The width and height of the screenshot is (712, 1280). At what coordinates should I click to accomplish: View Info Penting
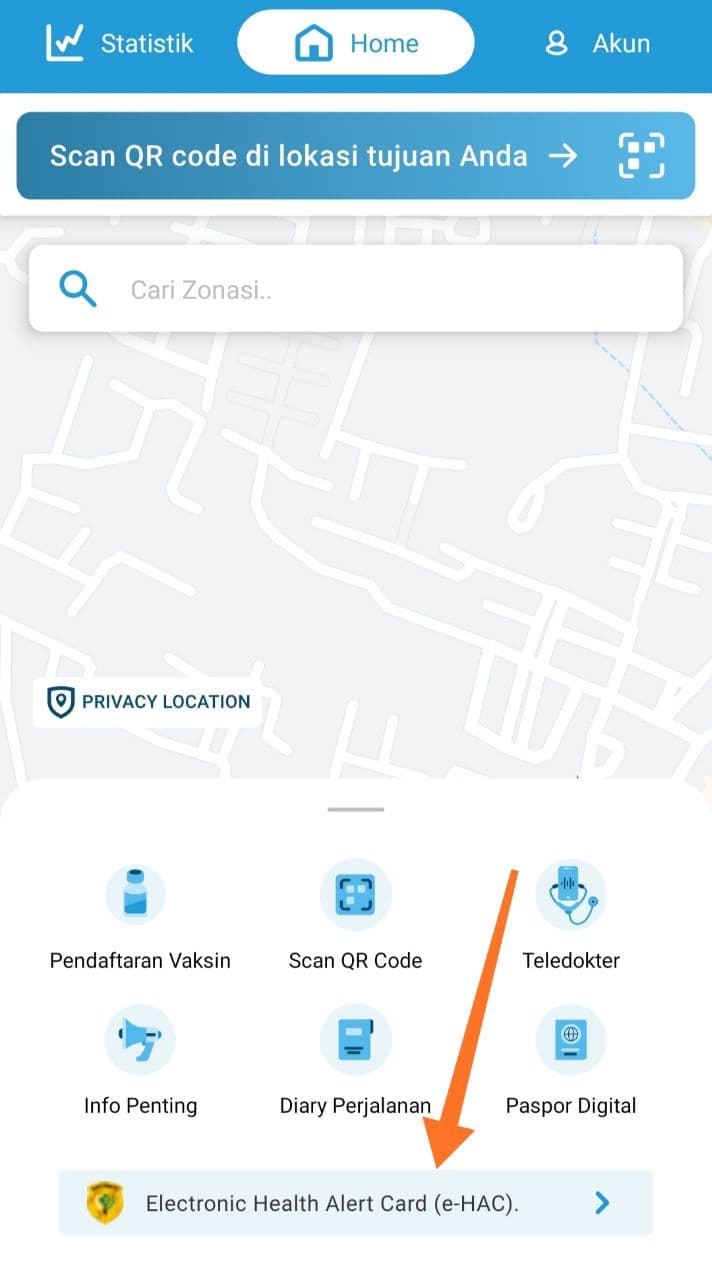[140, 1060]
